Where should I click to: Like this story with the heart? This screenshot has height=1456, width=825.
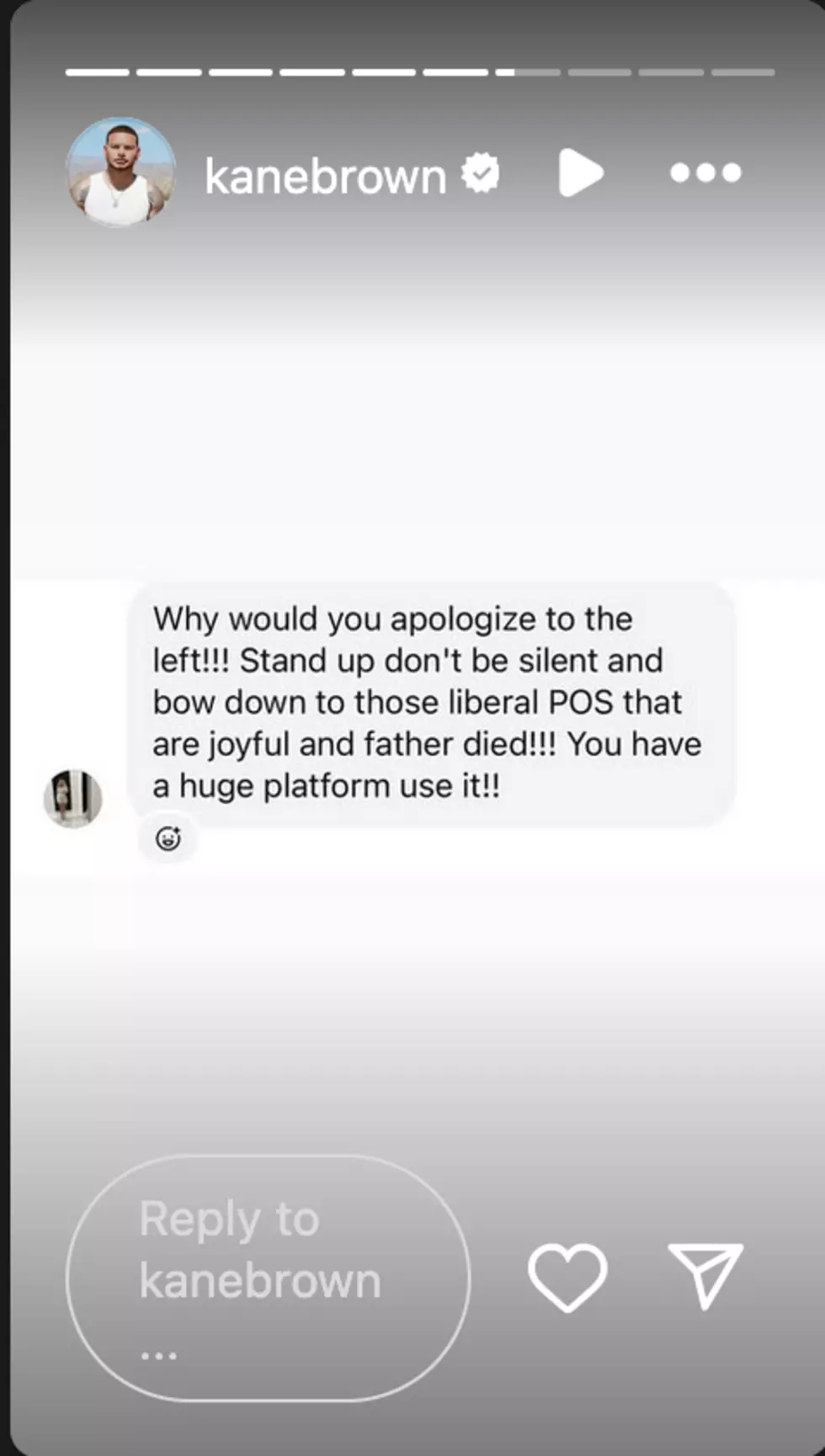tap(567, 1277)
